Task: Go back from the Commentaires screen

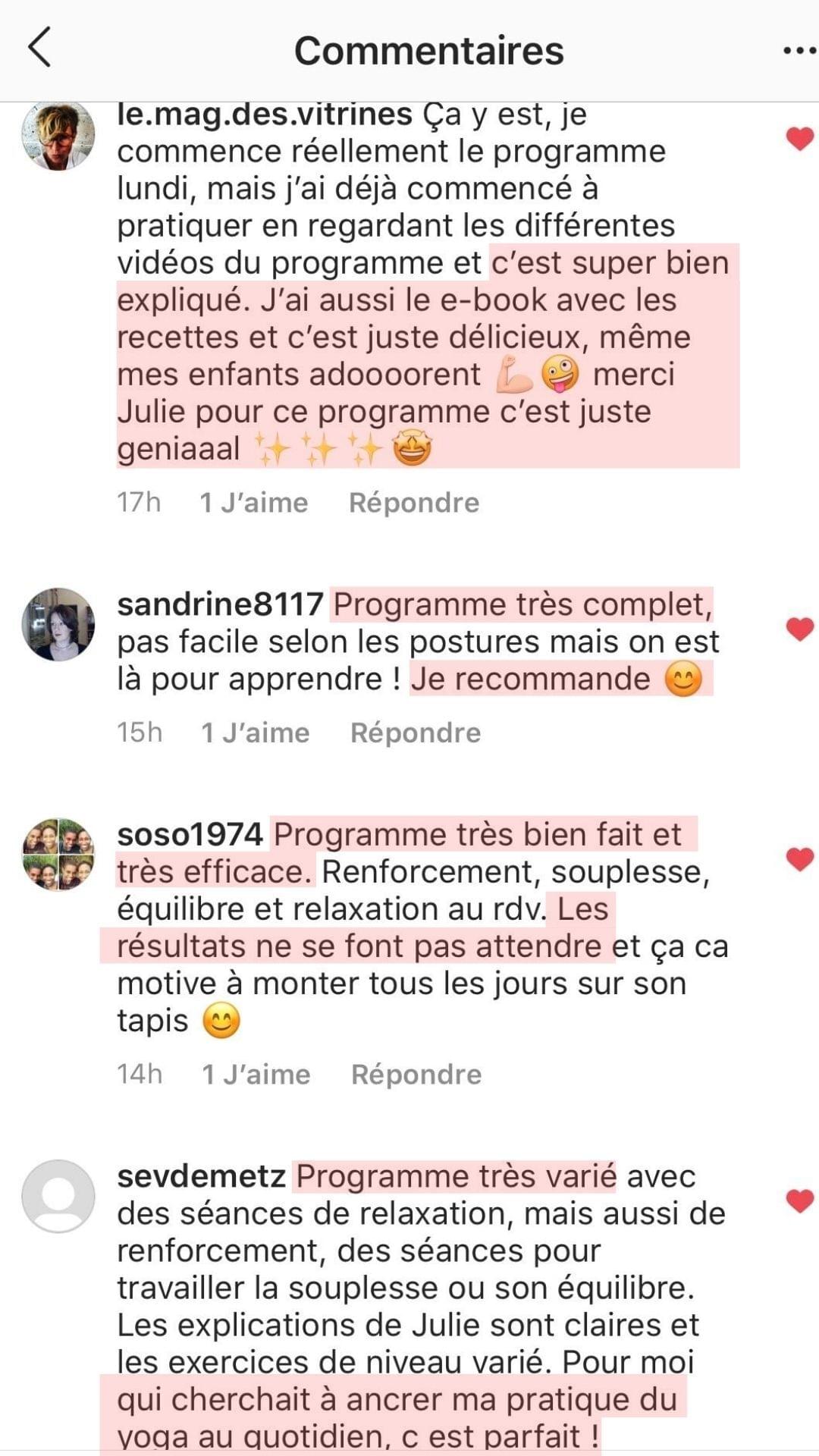Action: [x=39, y=48]
